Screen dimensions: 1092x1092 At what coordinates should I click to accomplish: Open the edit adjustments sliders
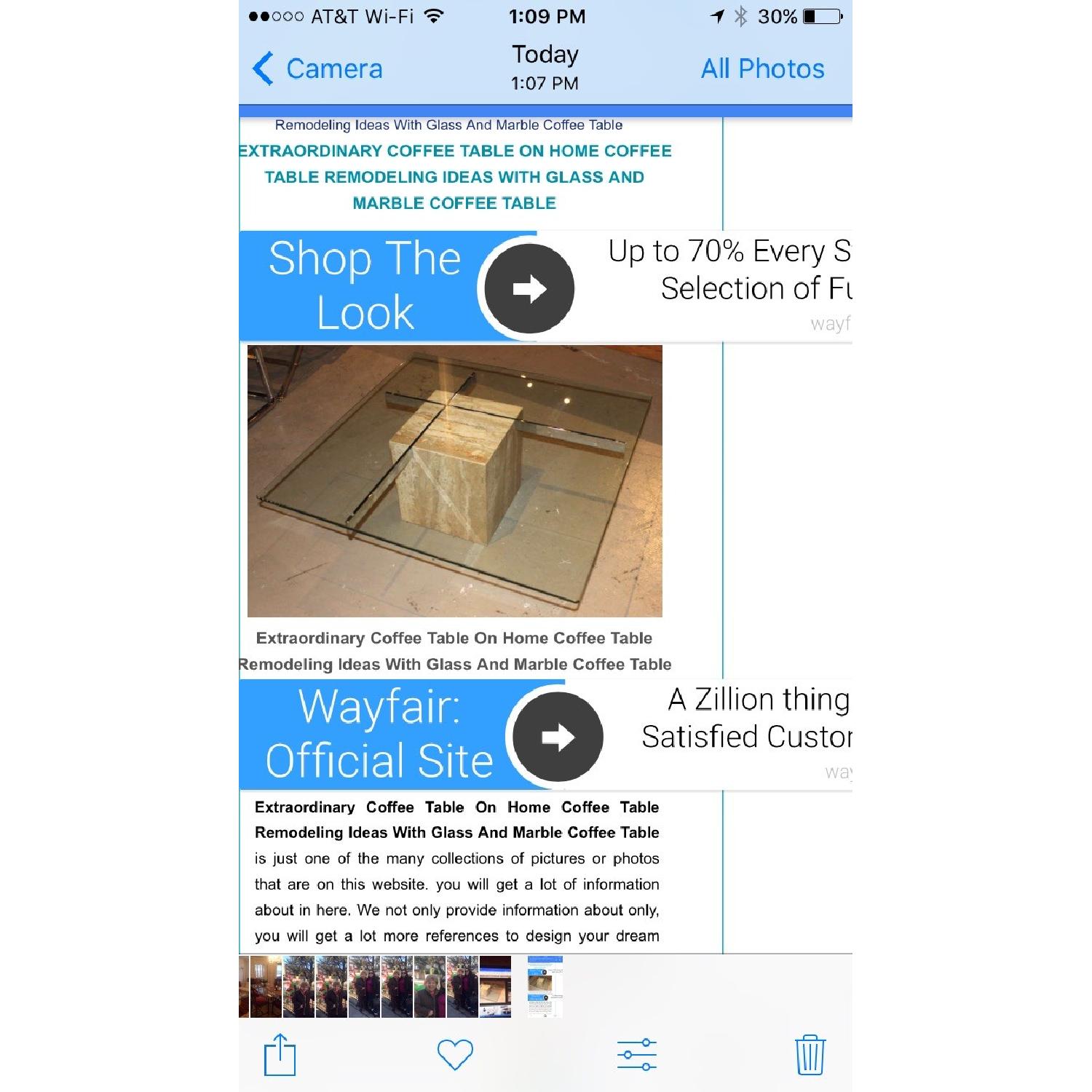pyautogui.click(x=636, y=1055)
